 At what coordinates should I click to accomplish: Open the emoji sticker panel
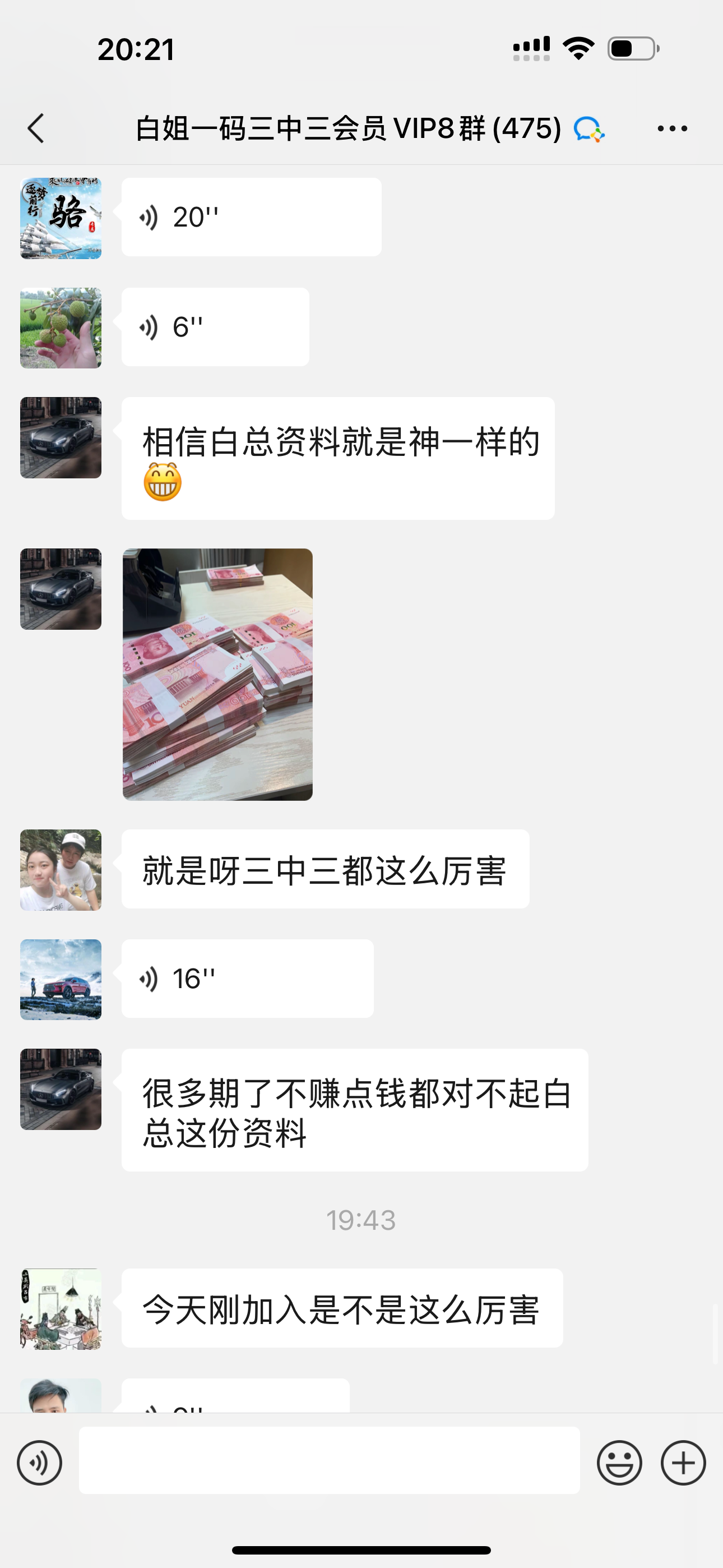pos(619,1463)
